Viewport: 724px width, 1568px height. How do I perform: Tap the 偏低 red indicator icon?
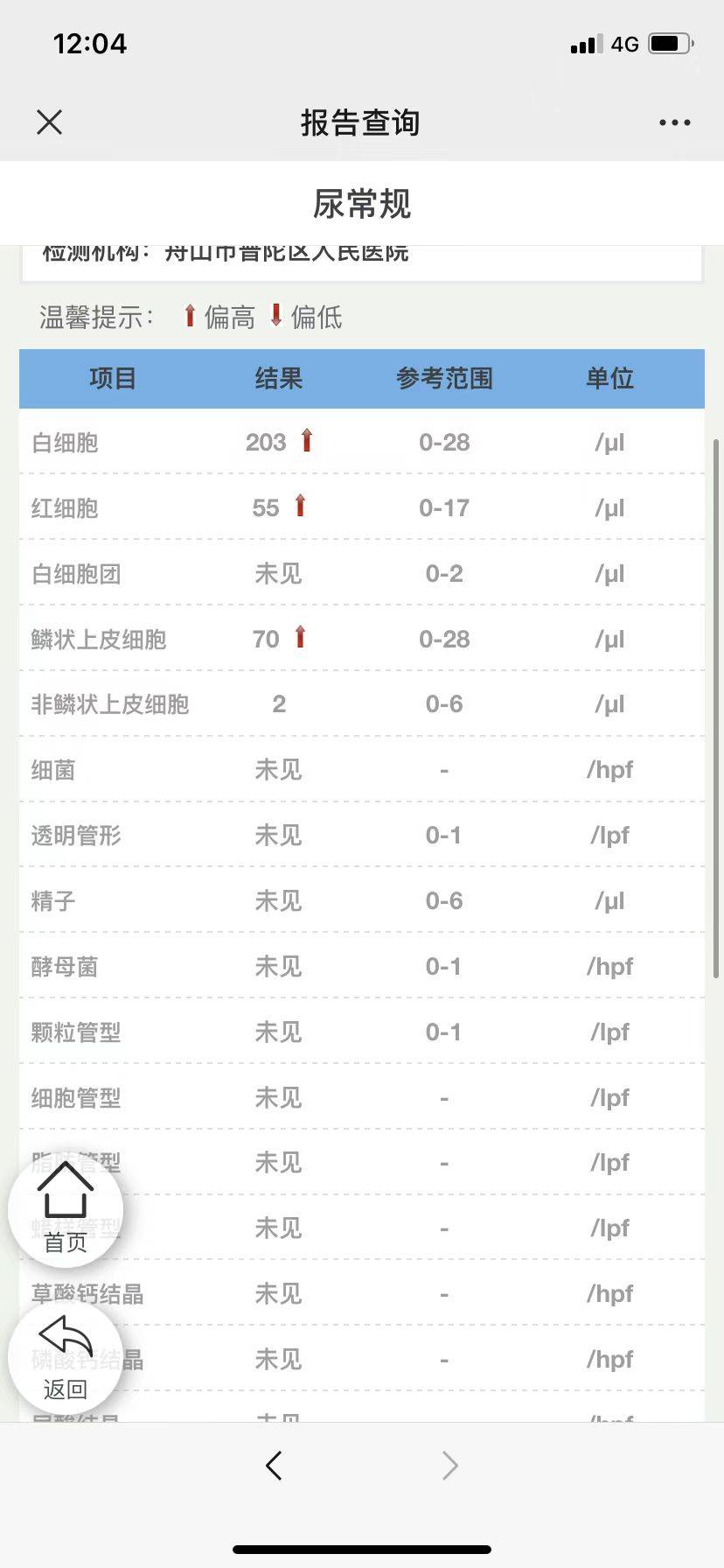(276, 315)
